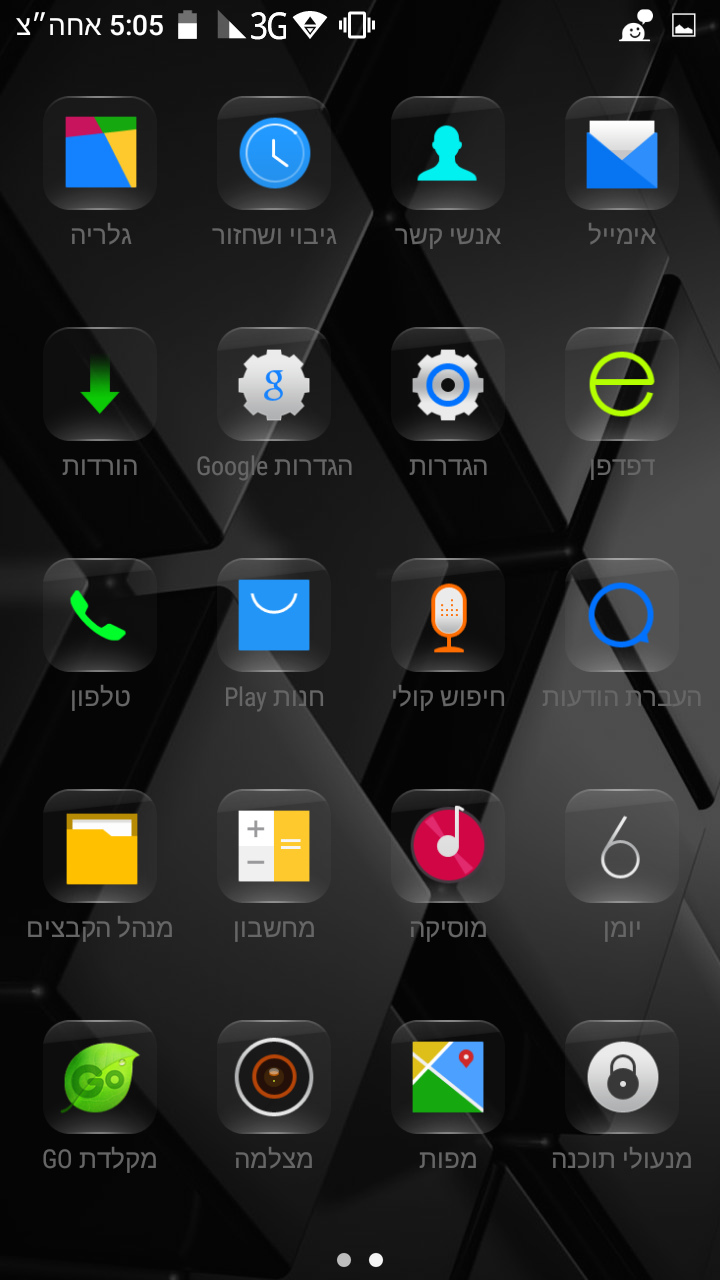The image size is (720, 1280).
Task: Open system Settings (הגדרות)
Action: (x=448, y=384)
